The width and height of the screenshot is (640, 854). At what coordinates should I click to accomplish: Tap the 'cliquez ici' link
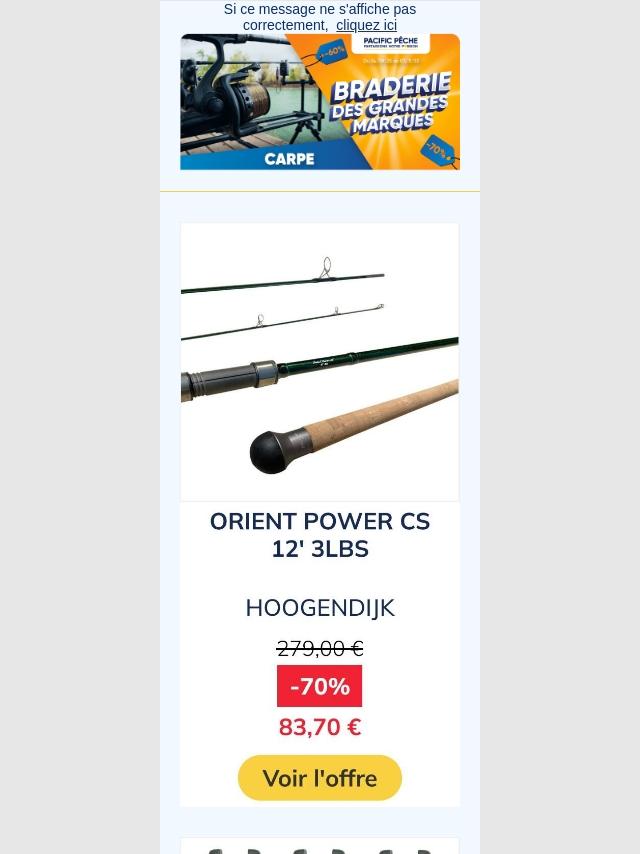click(x=366, y=25)
